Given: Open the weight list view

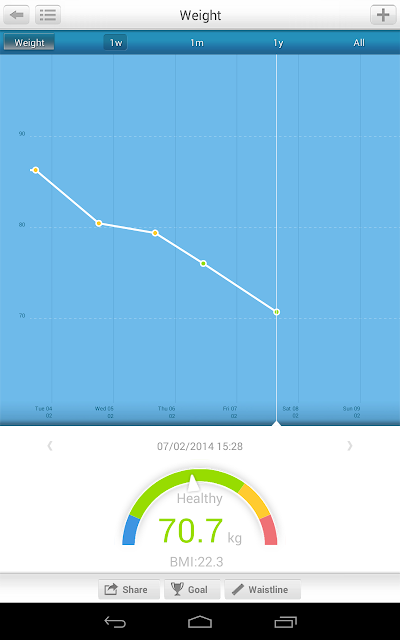Looking at the screenshot, I should click(48, 16).
